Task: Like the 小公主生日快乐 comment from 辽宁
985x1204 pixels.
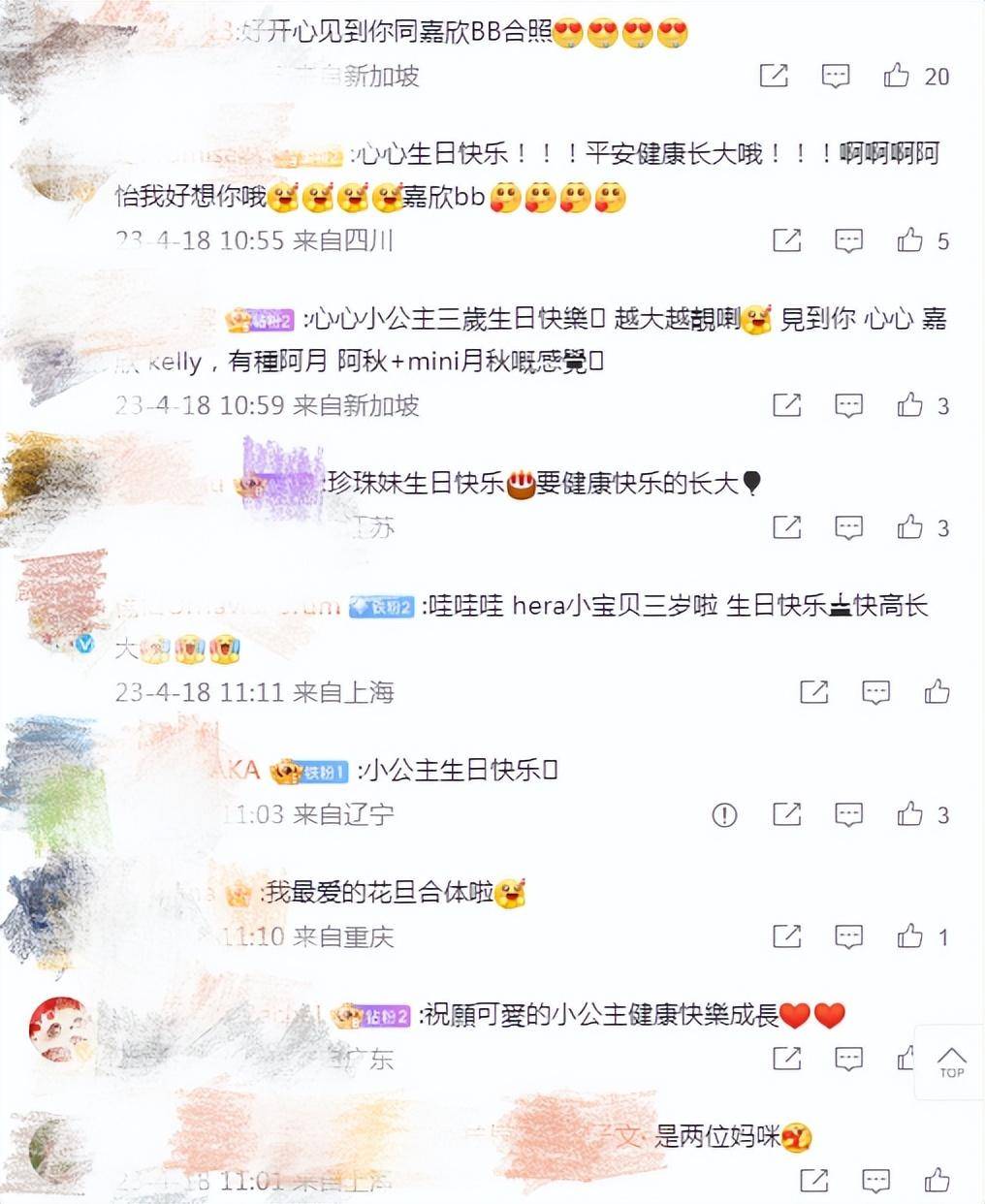Action: 909,814
